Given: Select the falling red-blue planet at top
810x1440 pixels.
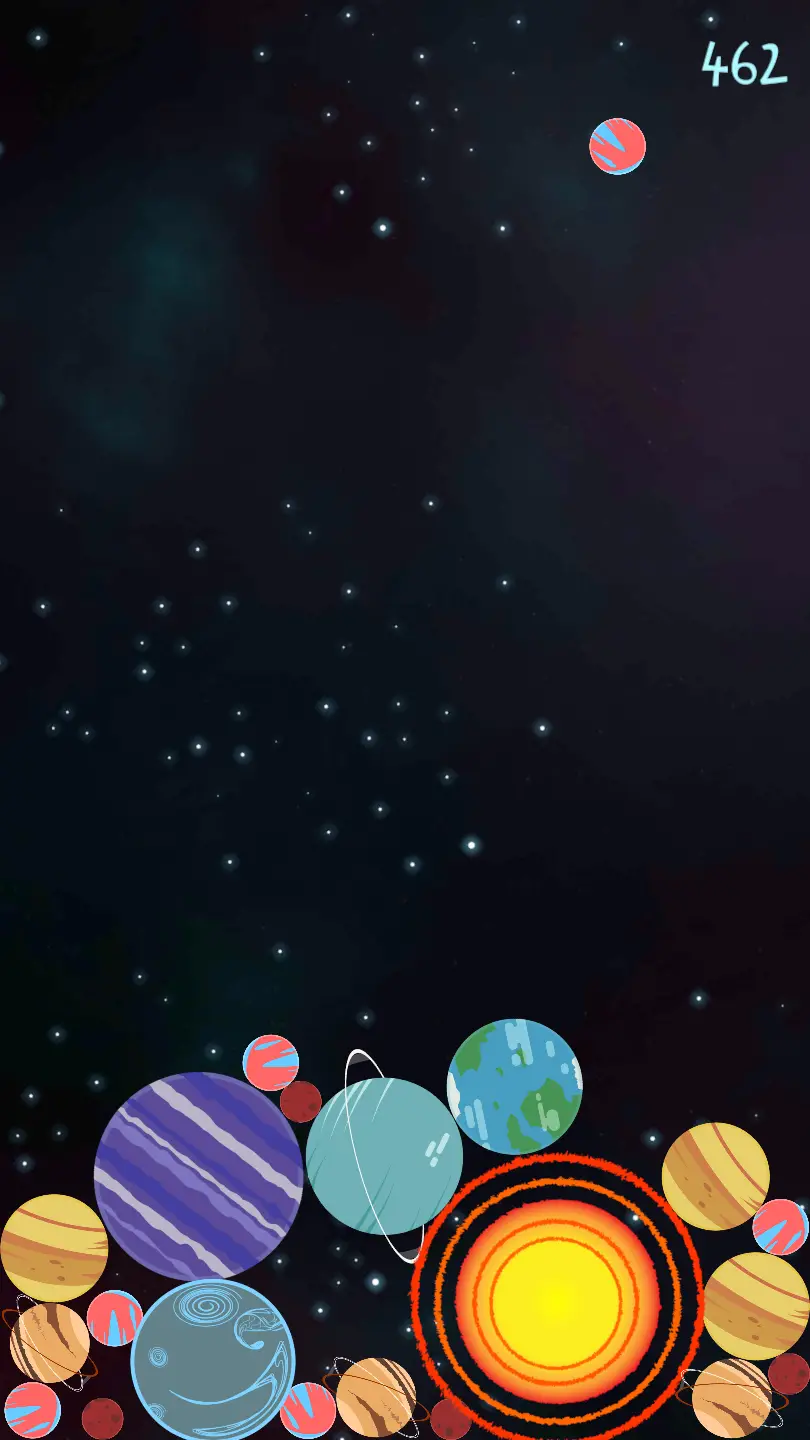Looking at the screenshot, I should coord(617,146).
